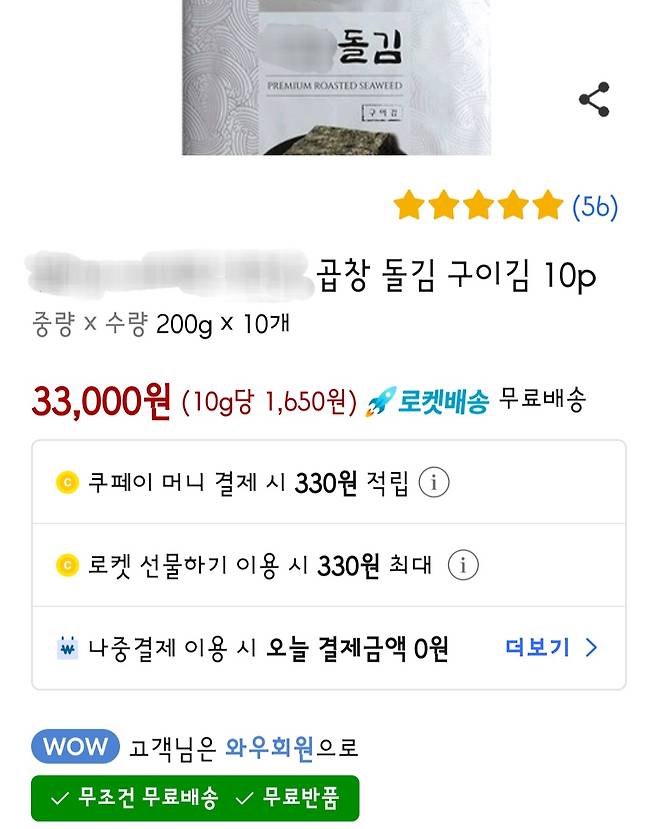This screenshot has height=829, width=658.
Task: Share this seaweed product
Action: tap(594, 100)
